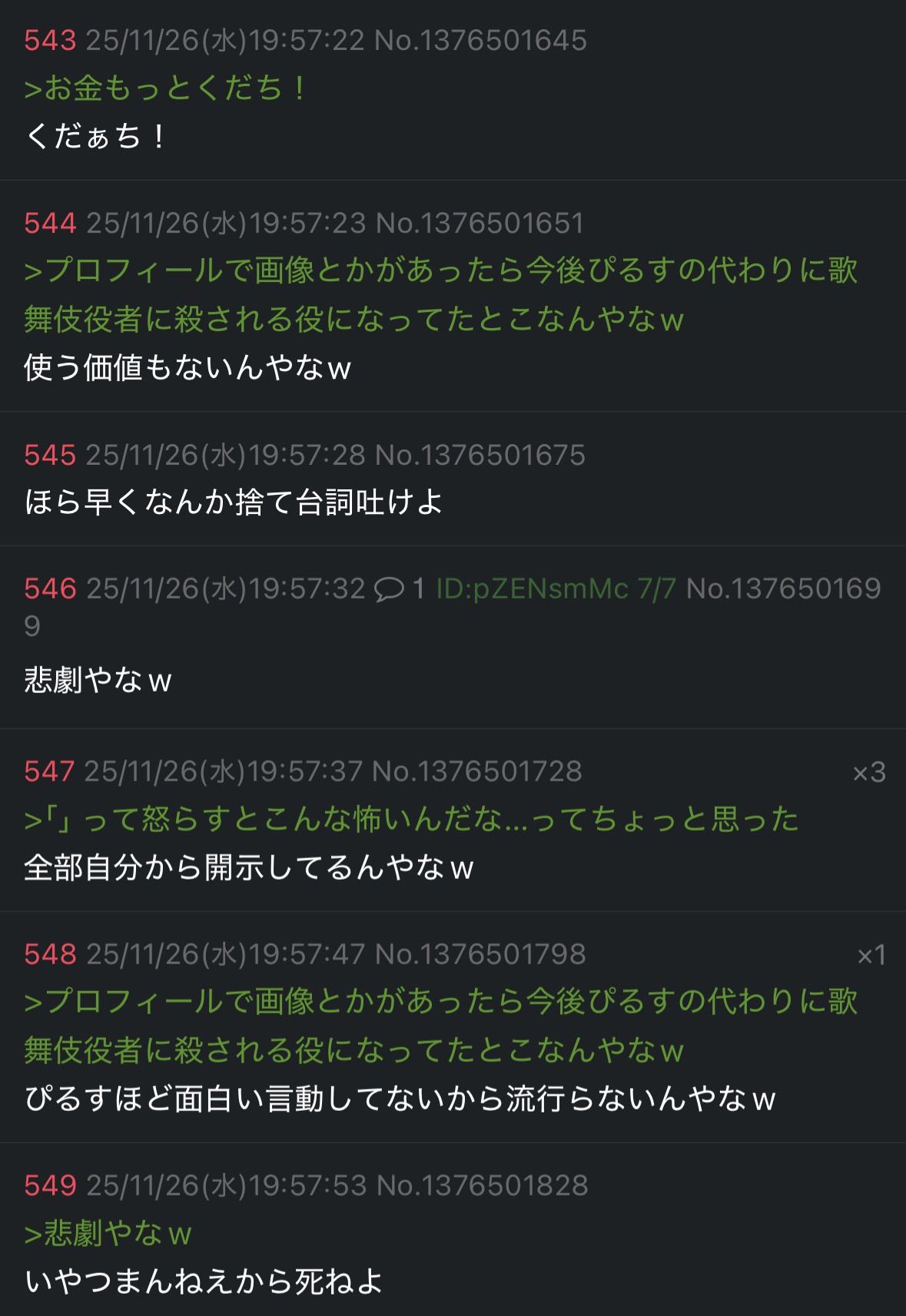The image size is (906, 1316).
Task: Tap No.1376501645 on post 543
Action: pyautogui.click(x=480, y=41)
